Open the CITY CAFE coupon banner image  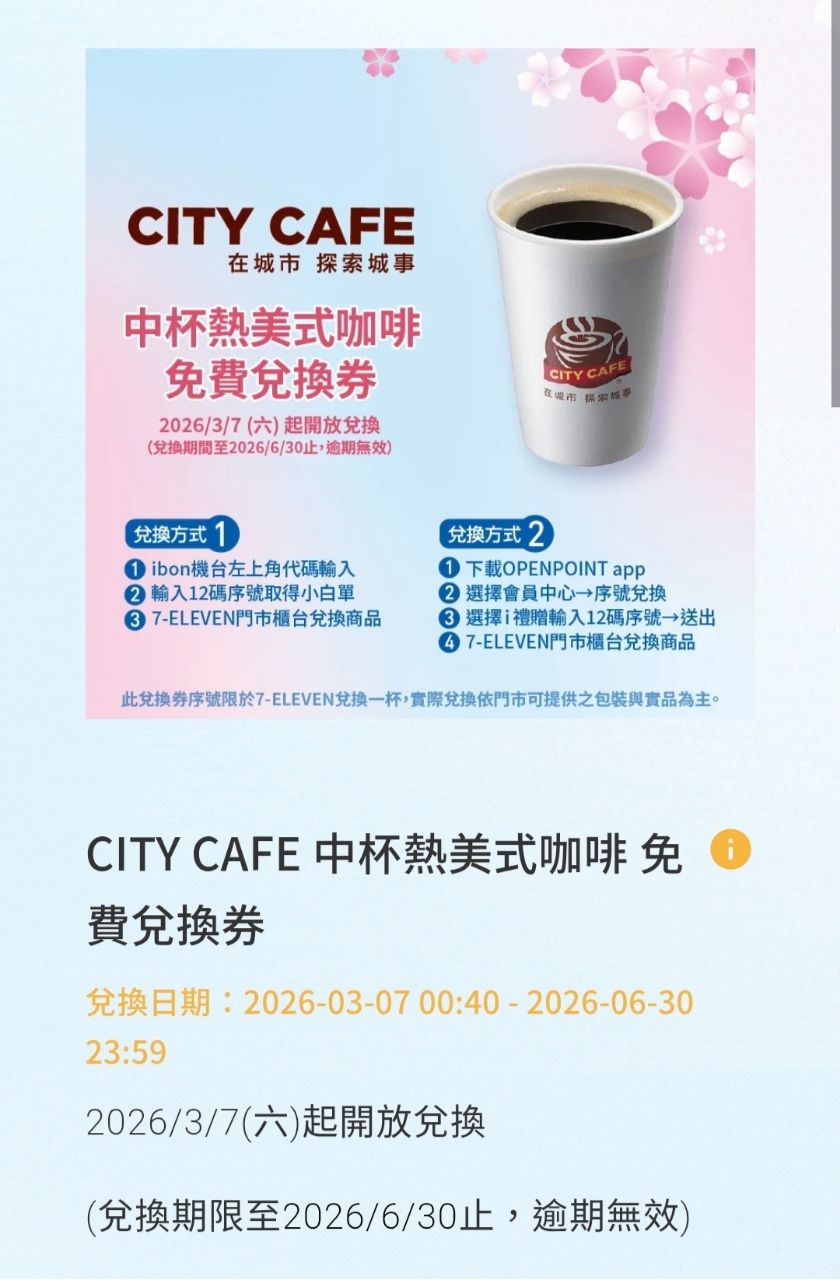coord(420,383)
